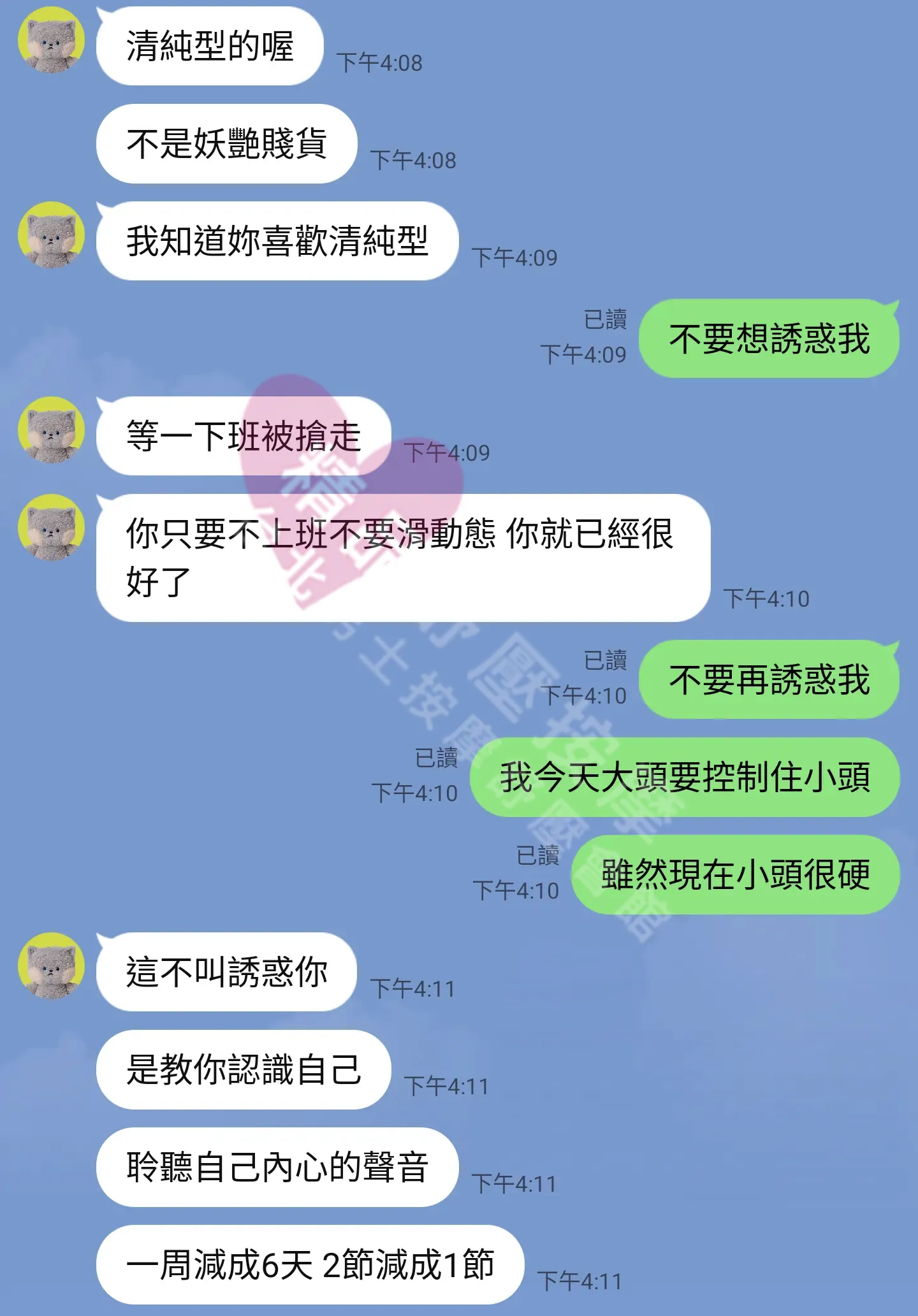Open avatar beside 你只要不上班不要滑動態 message

[x=51, y=528]
